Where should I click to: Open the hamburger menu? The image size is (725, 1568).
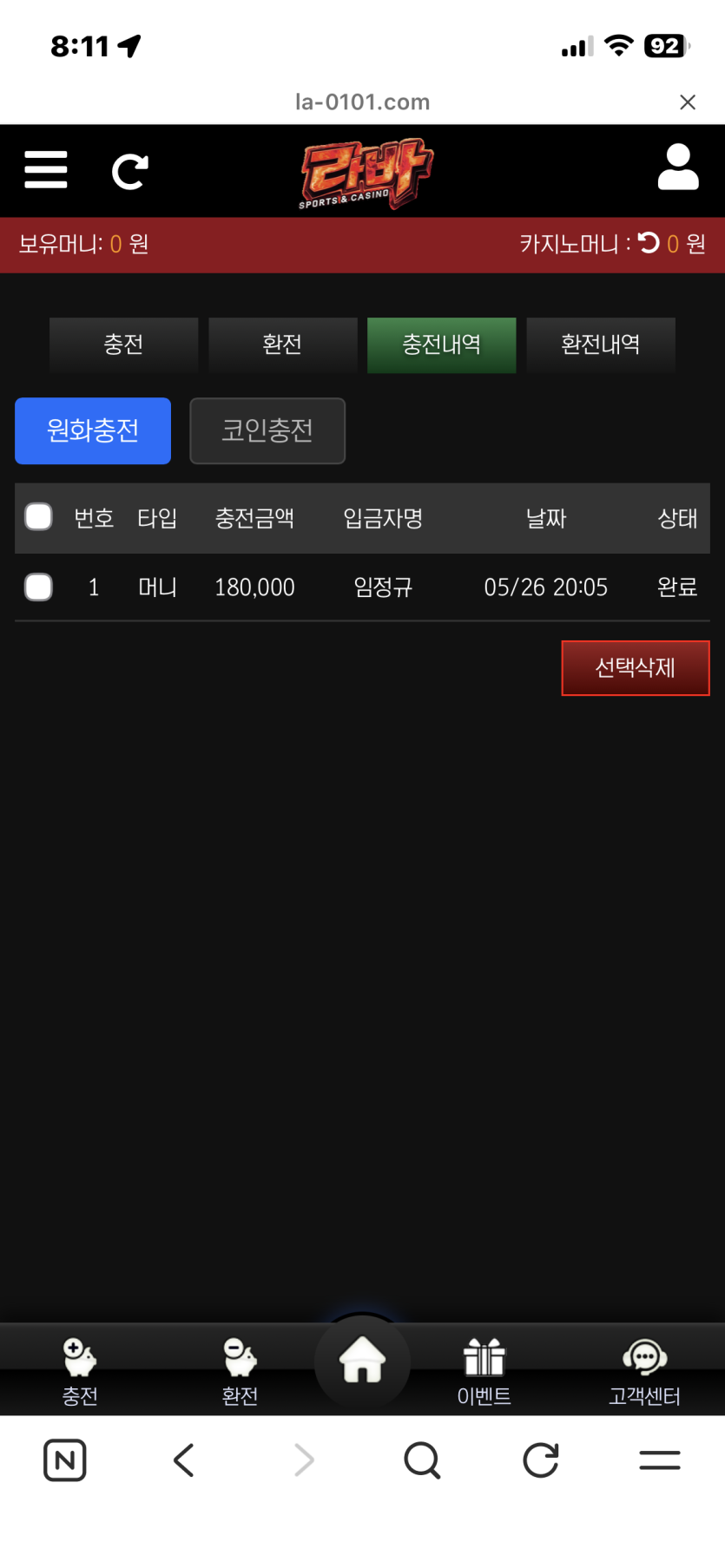click(x=46, y=169)
